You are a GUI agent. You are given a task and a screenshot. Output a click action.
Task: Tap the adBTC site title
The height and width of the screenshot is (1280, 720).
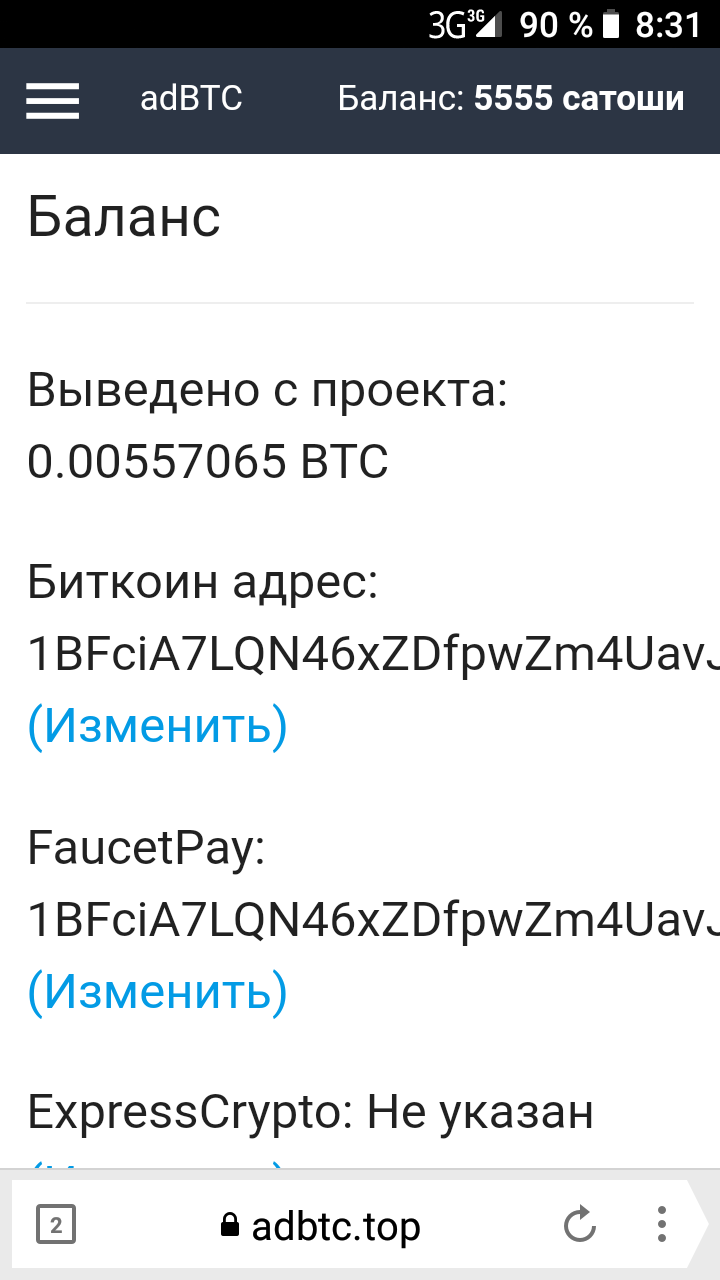coord(191,99)
